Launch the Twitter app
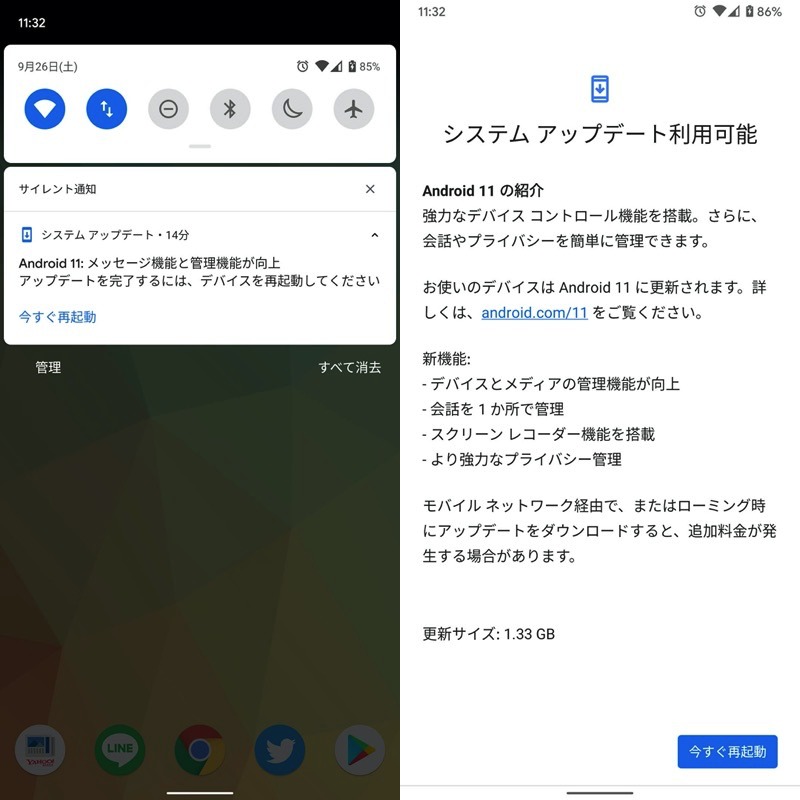The image size is (800, 800). (x=279, y=750)
